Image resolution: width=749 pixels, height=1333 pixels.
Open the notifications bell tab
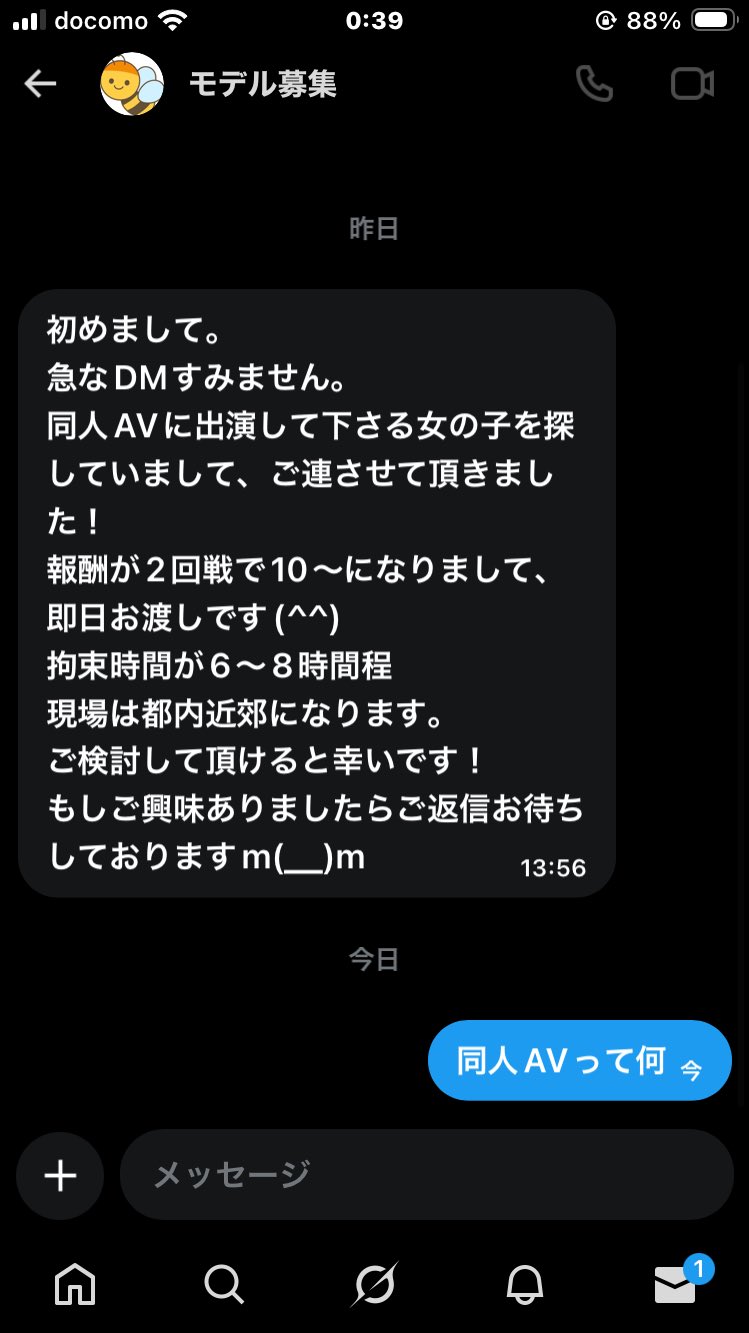[525, 1283]
